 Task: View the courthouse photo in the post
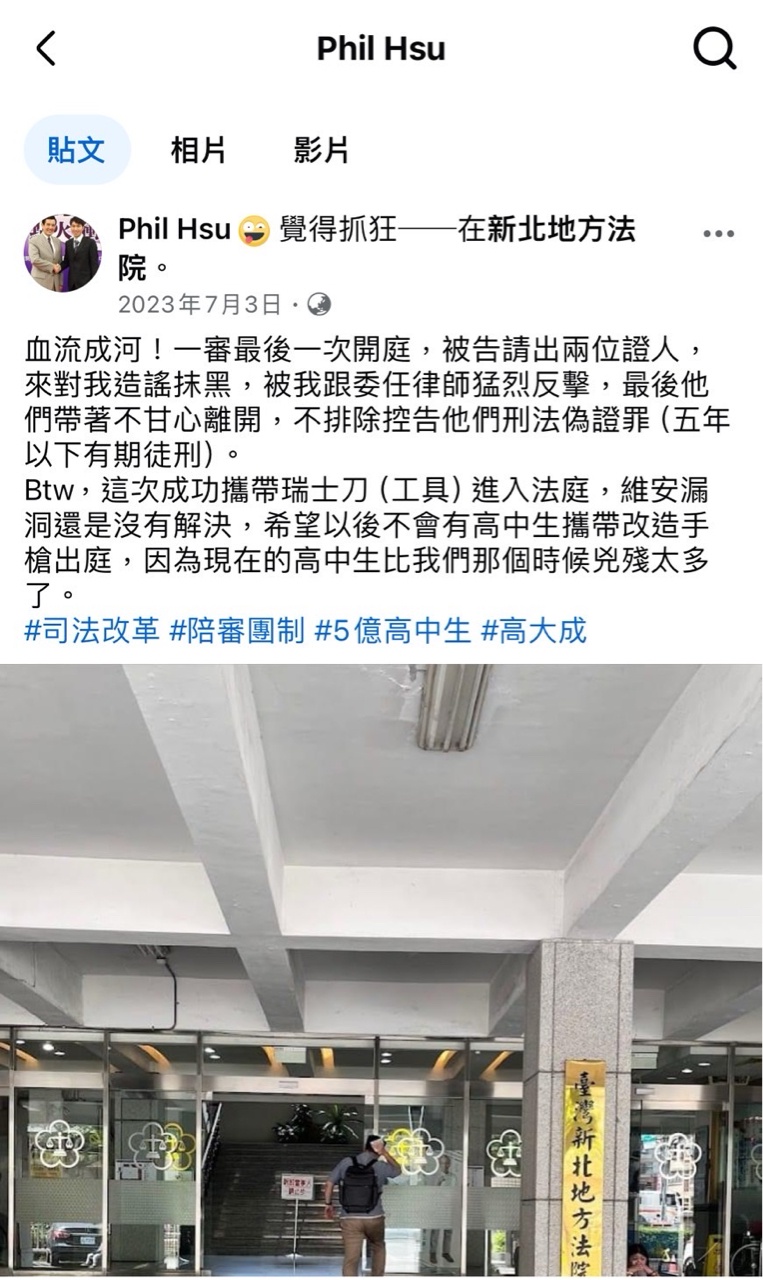(x=381, y=970)
